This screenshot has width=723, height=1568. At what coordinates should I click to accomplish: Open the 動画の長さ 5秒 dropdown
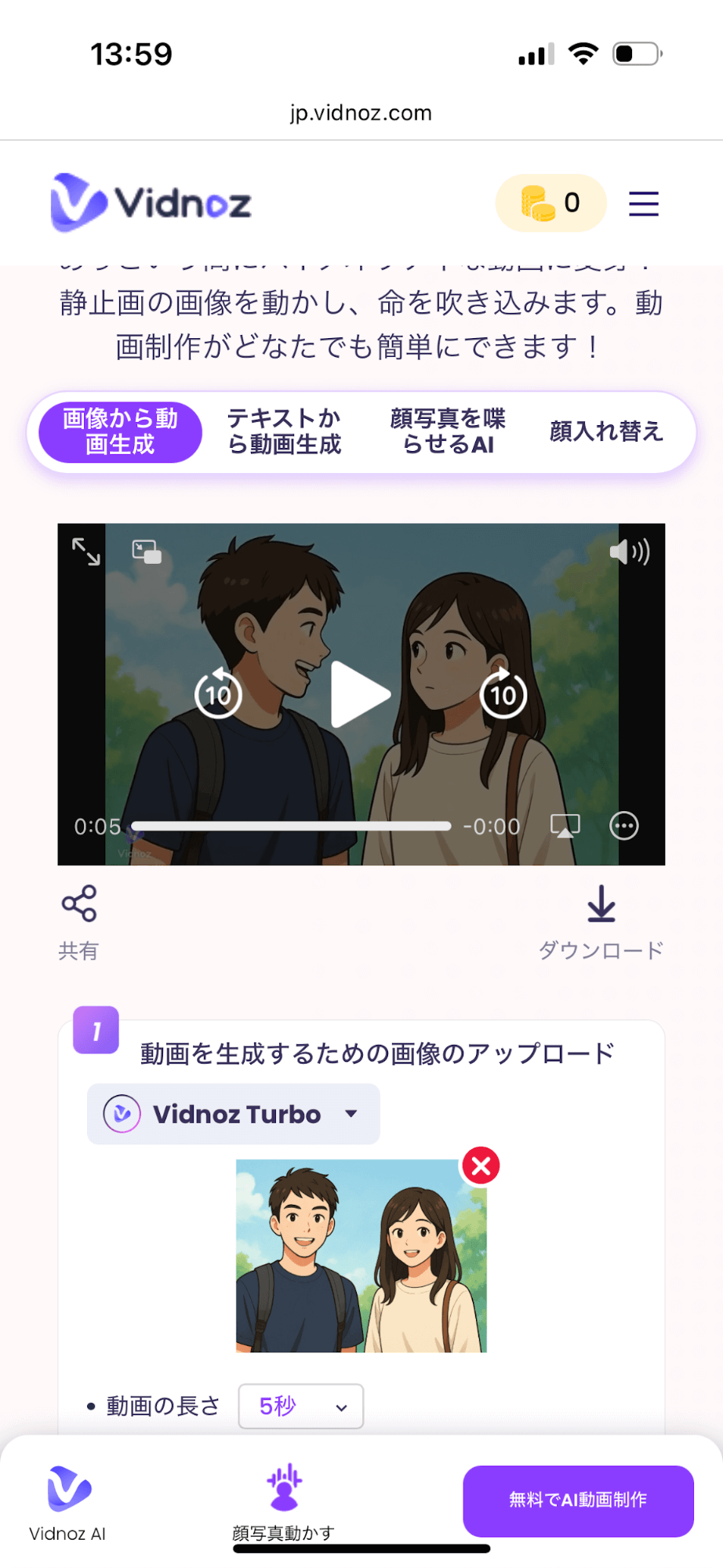point(300,1406)
